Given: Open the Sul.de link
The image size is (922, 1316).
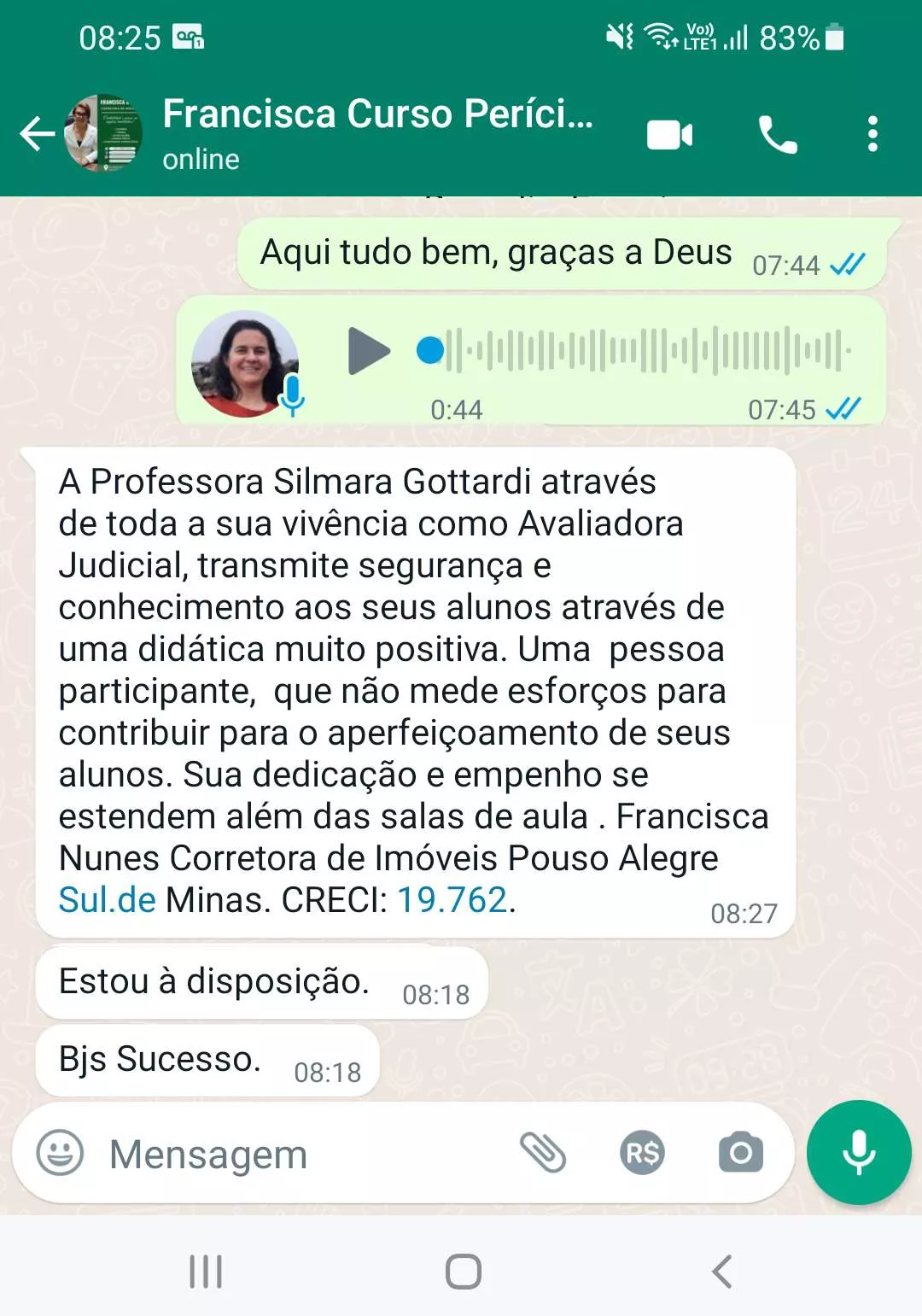Looking at the screenshot, I should (x=107, y=900).
